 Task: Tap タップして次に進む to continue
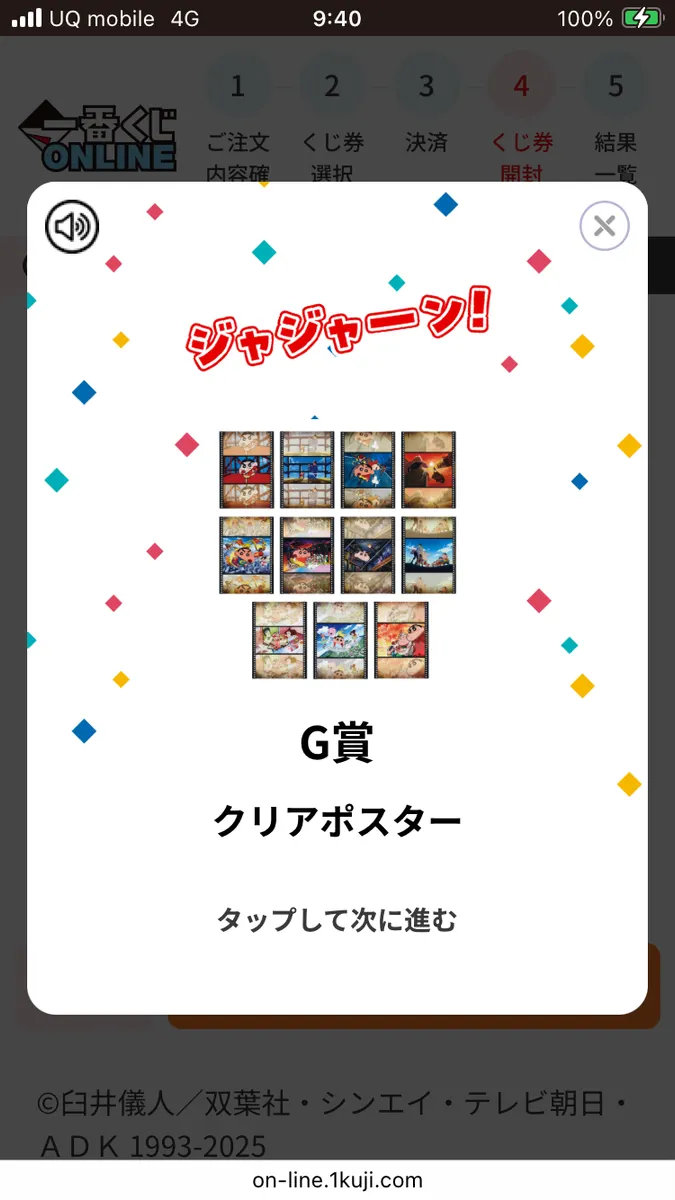click(x=337, y=920)
